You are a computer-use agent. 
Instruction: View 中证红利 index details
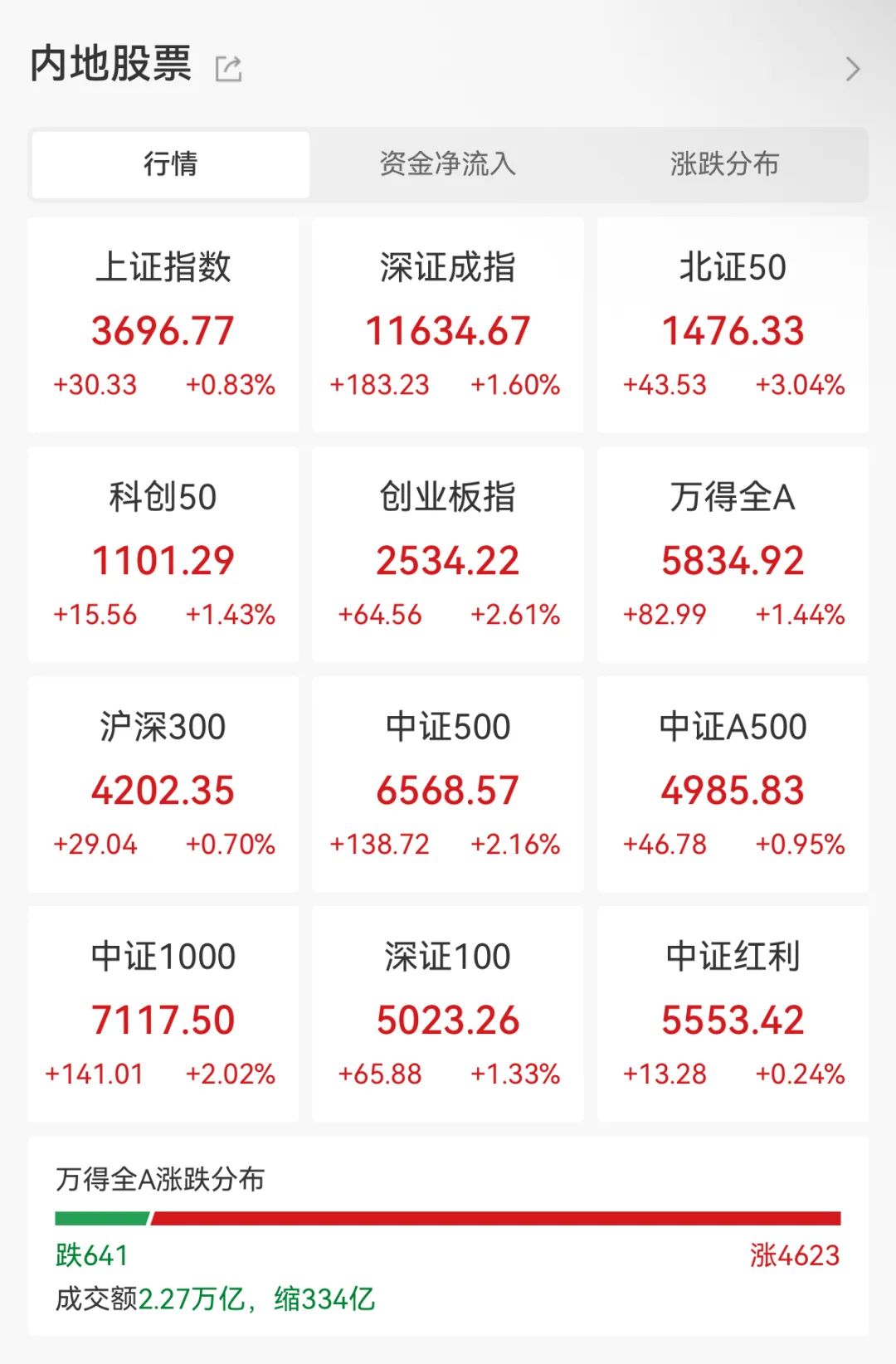pos(733,1014)
